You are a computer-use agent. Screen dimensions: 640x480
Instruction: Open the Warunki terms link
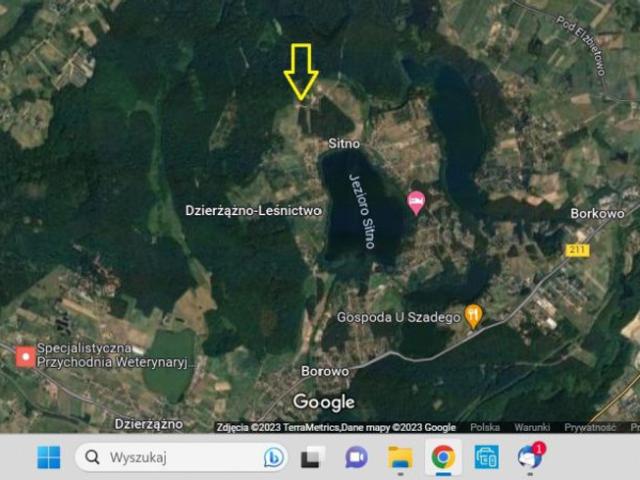click(x=532, y=427)
